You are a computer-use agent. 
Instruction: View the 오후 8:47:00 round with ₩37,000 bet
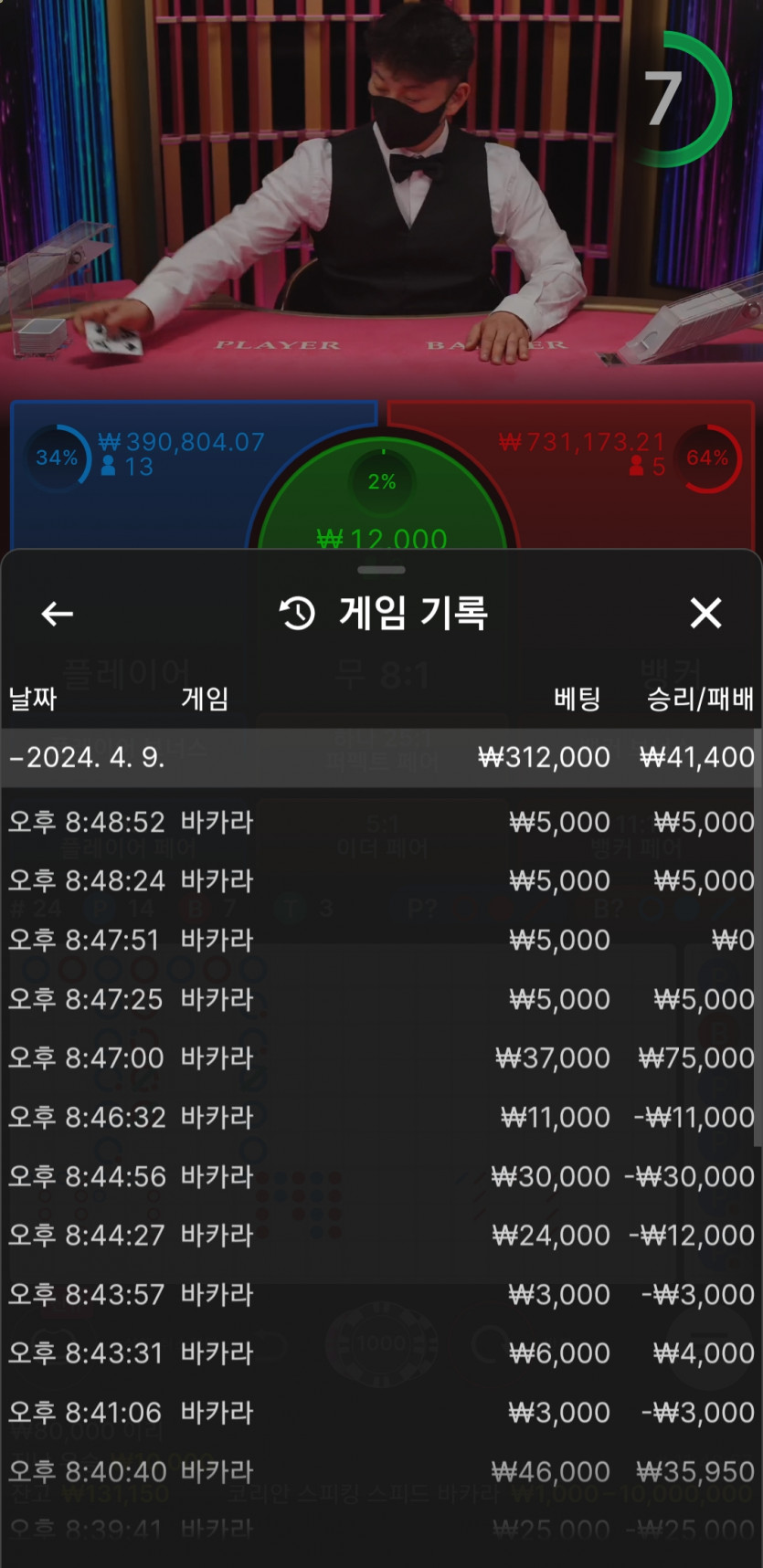[x=380, y=1058]
